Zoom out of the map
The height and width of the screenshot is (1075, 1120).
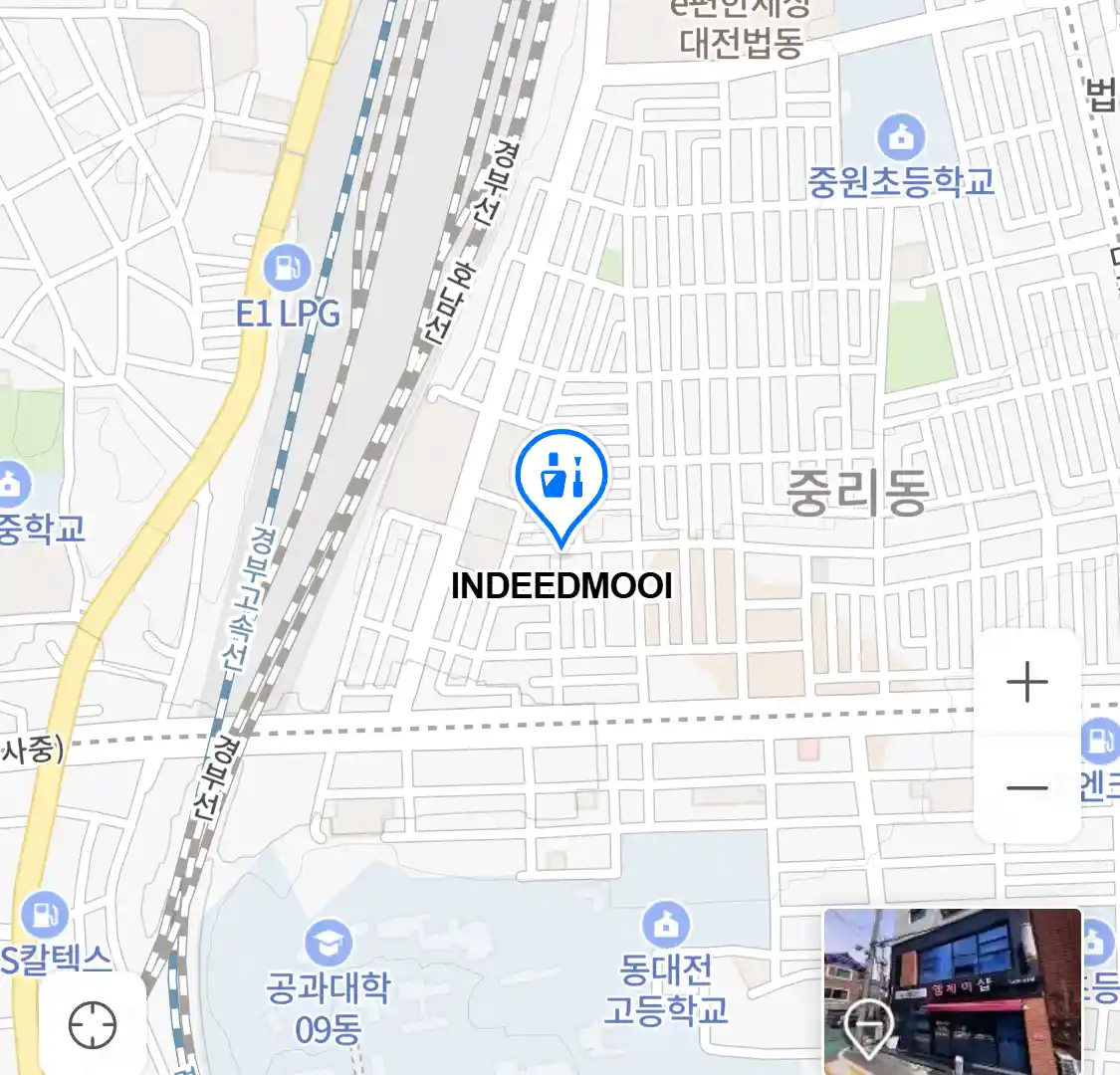click(x=1026, y=789)
